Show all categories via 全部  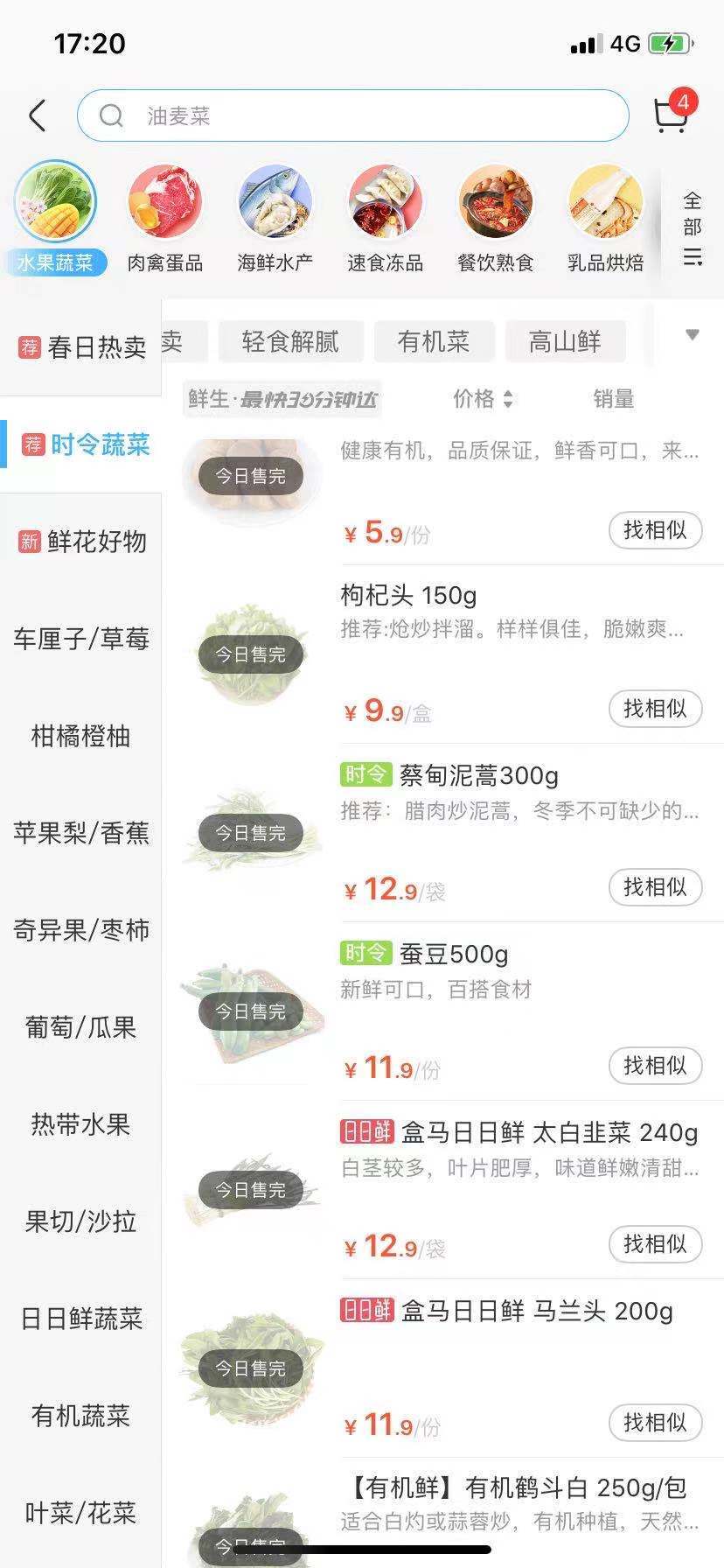(693, 228)
